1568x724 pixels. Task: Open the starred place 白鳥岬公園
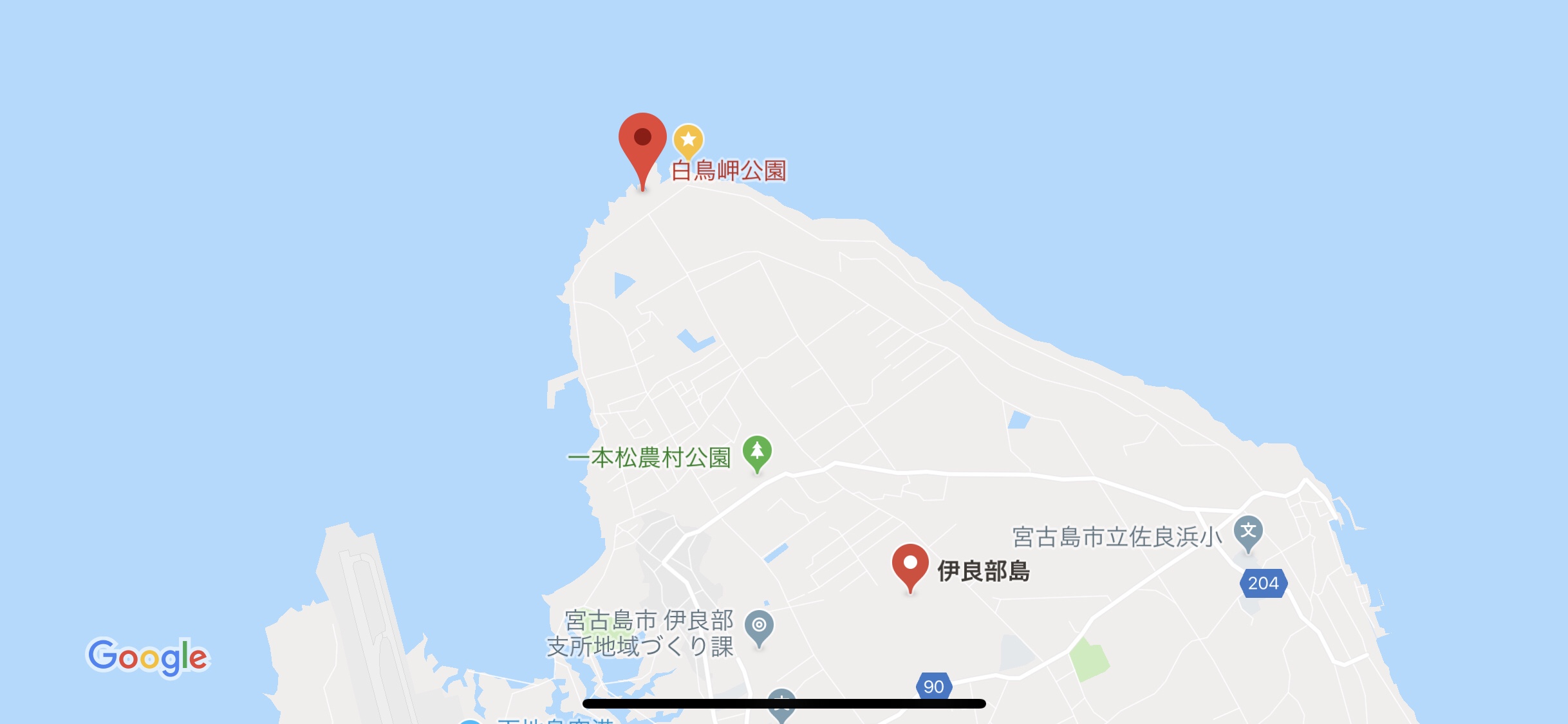[x=688, y=140]
